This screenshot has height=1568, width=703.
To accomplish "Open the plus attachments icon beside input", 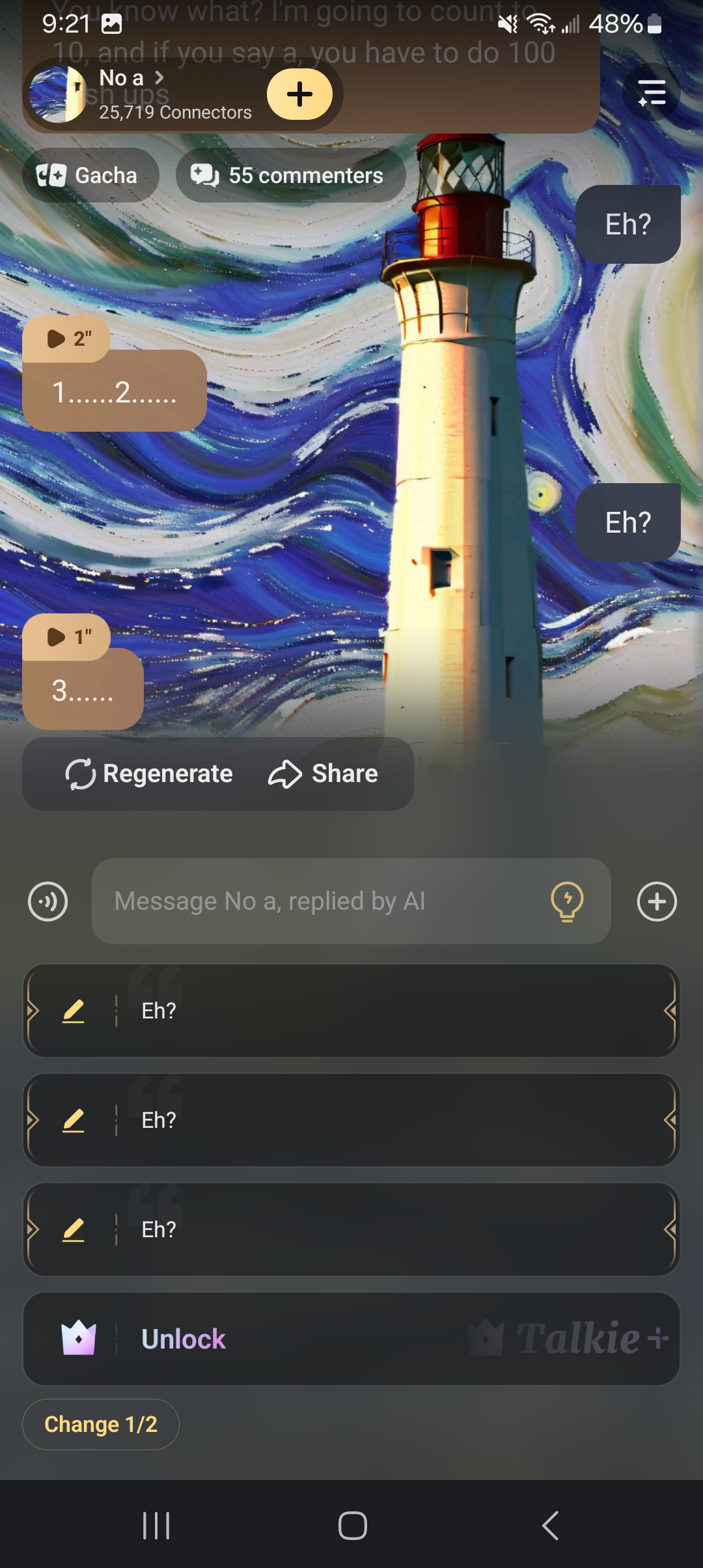I will [657, 901].
